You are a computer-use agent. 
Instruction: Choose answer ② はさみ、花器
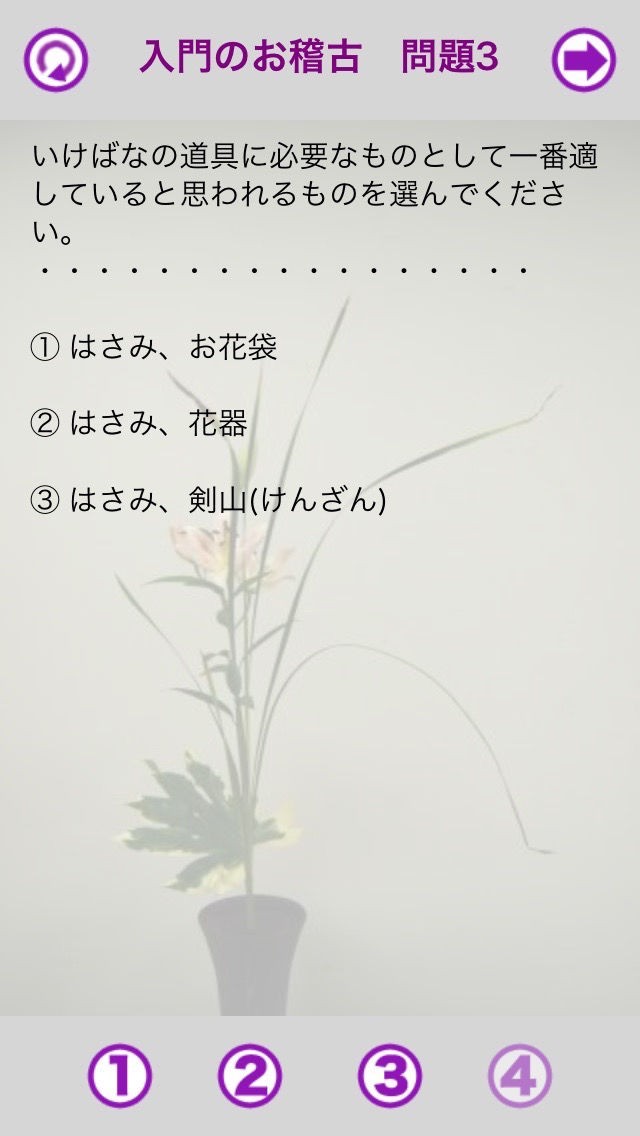tap(250, 1077)
